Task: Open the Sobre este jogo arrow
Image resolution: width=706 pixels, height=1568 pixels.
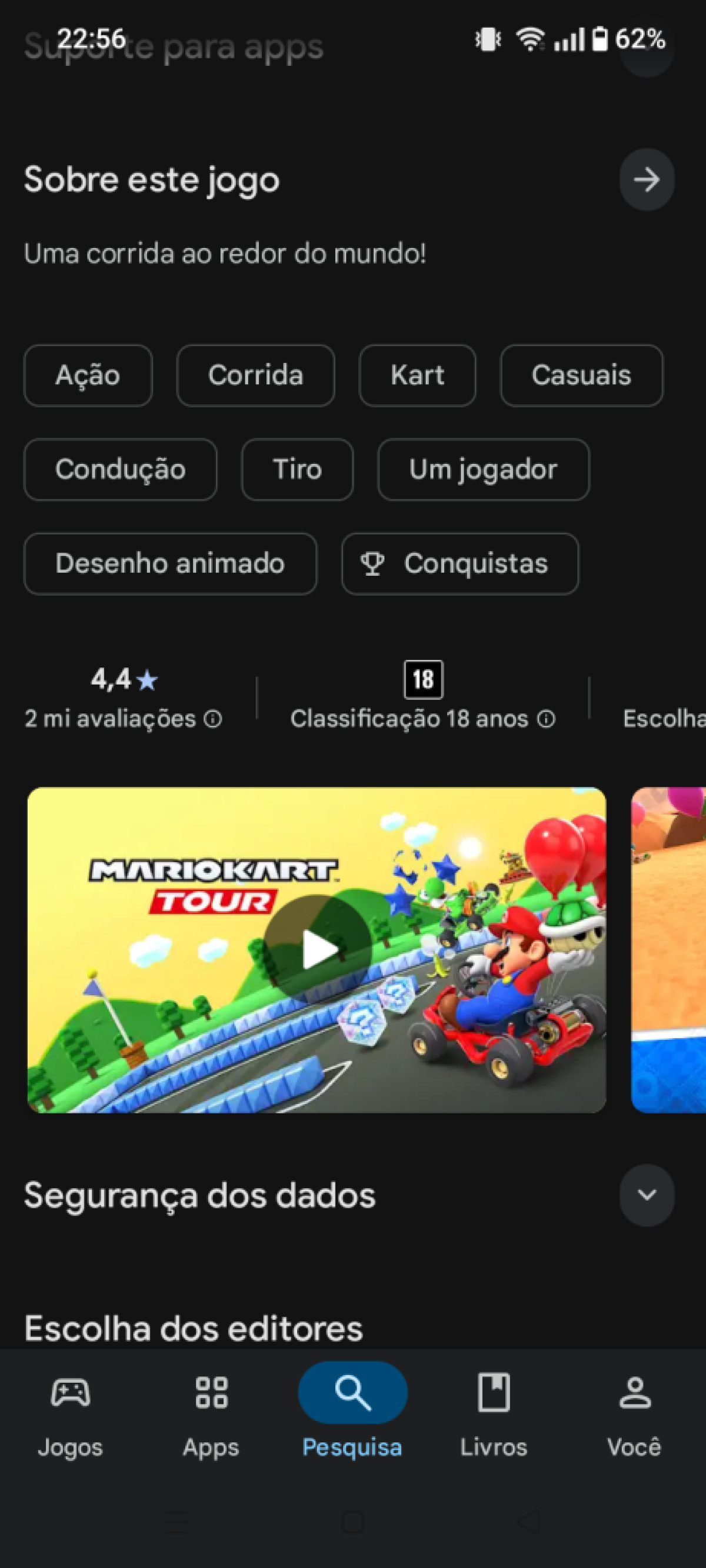Action: (x=647, y=179)
